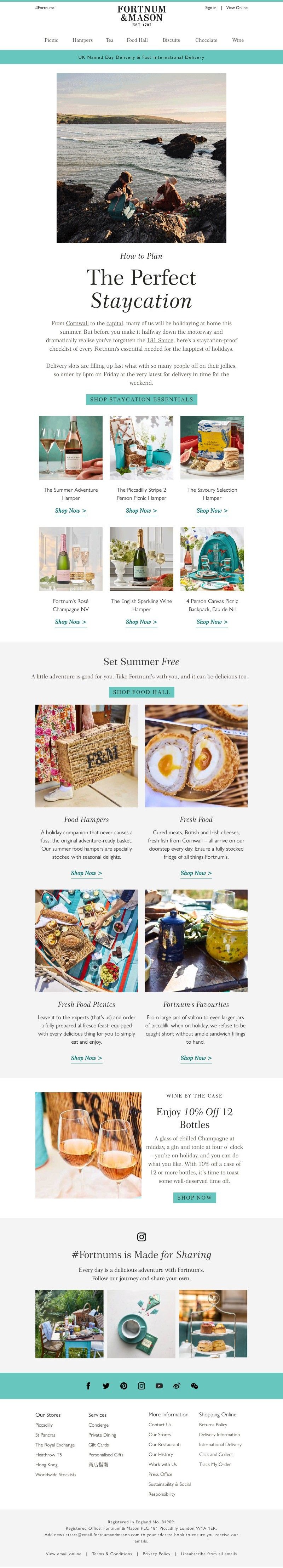The height and width of the screenshot is (1568, 283).
Task: Shop Now for Savoury Selection Hamper
Action: [212, 511]
